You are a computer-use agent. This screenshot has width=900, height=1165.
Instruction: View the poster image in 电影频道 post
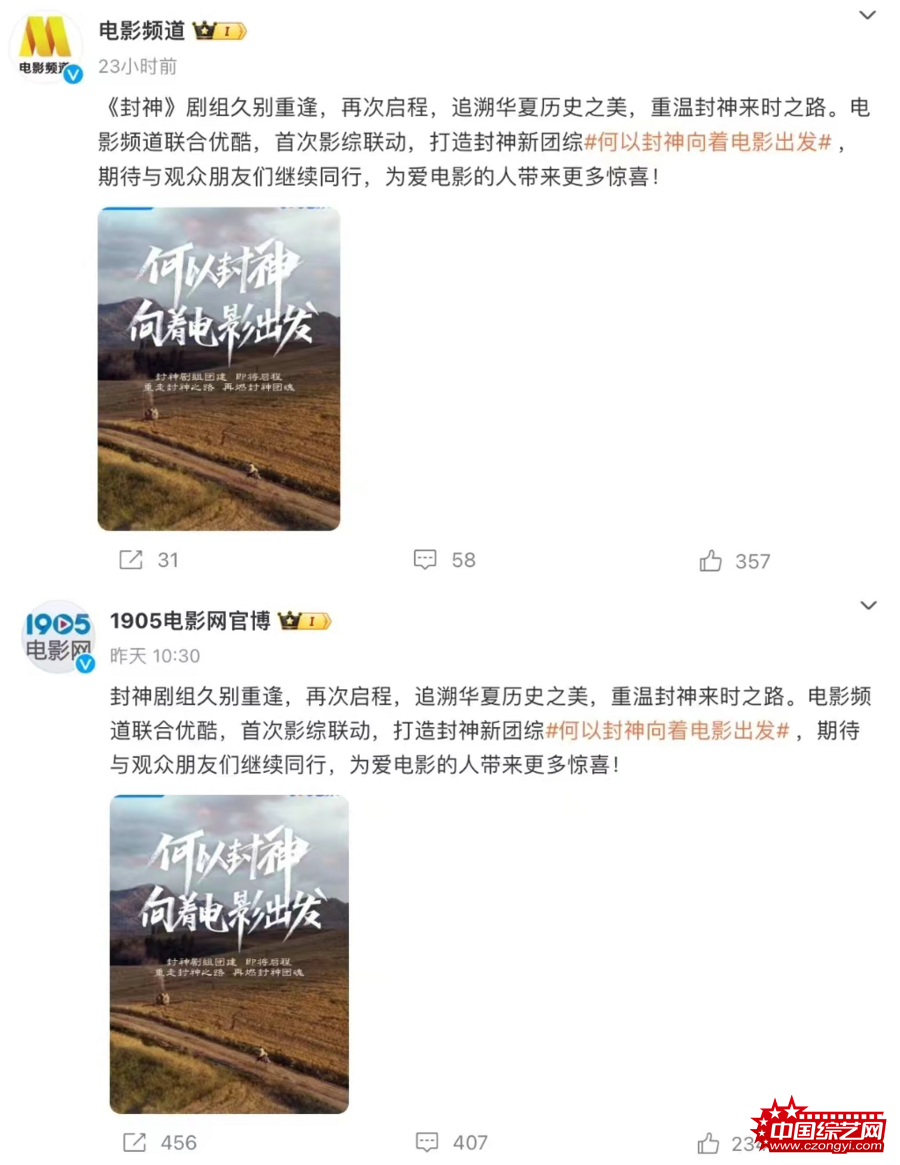[x=219, y=368]
